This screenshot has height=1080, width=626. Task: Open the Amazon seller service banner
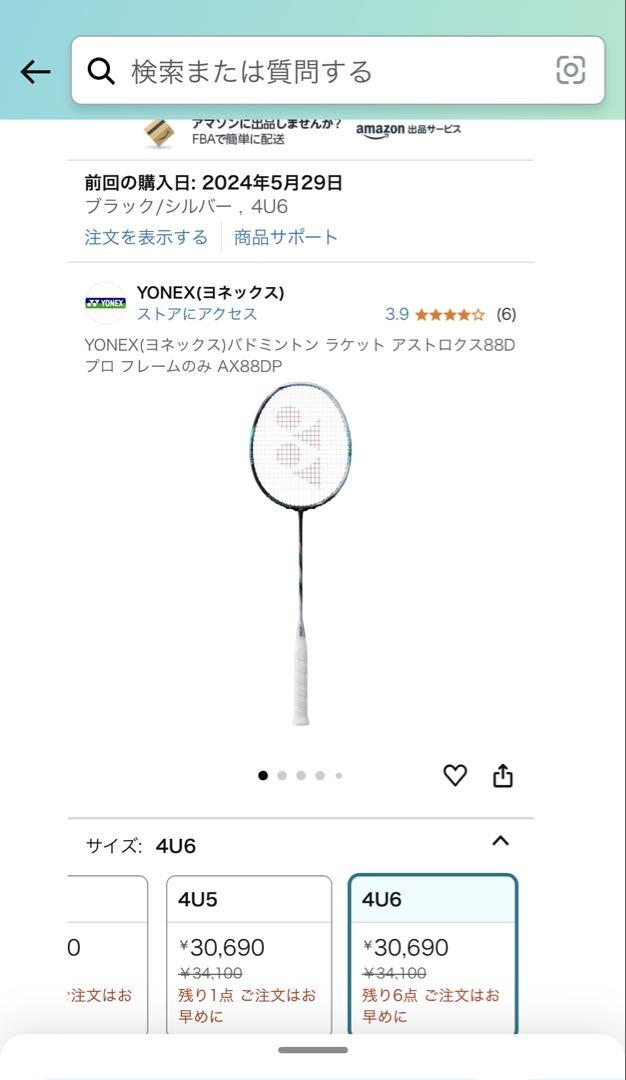point(301,132)
